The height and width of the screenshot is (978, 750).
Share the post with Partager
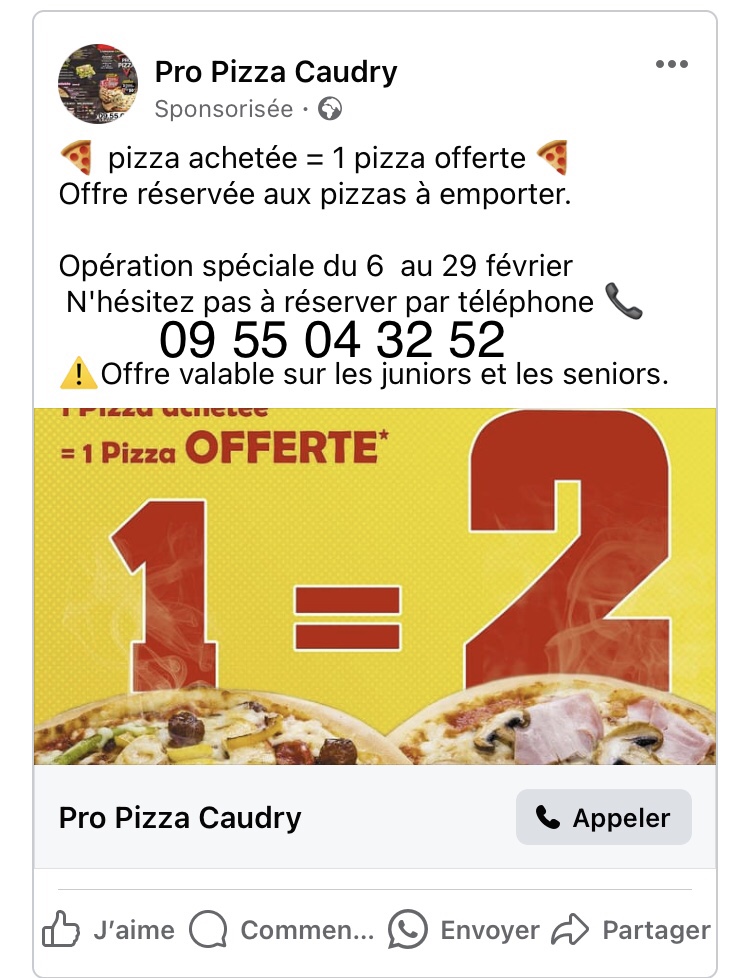[x=631, y=930]
